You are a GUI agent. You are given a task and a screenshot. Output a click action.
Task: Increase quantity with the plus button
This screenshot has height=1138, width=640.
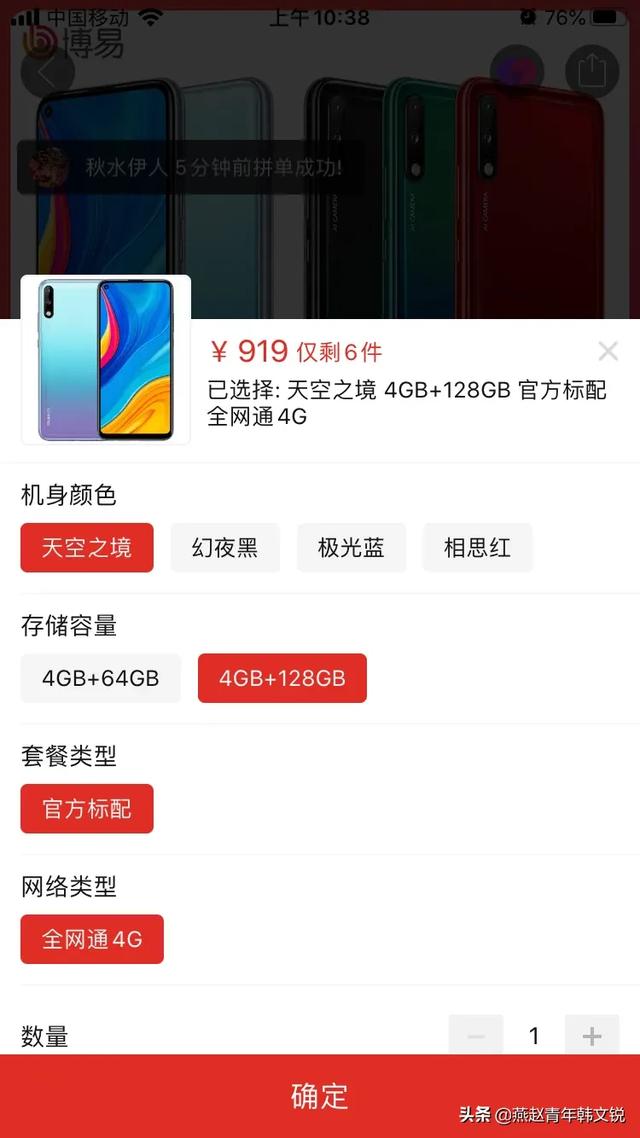pyautogui.click(x=591, y=1036)
